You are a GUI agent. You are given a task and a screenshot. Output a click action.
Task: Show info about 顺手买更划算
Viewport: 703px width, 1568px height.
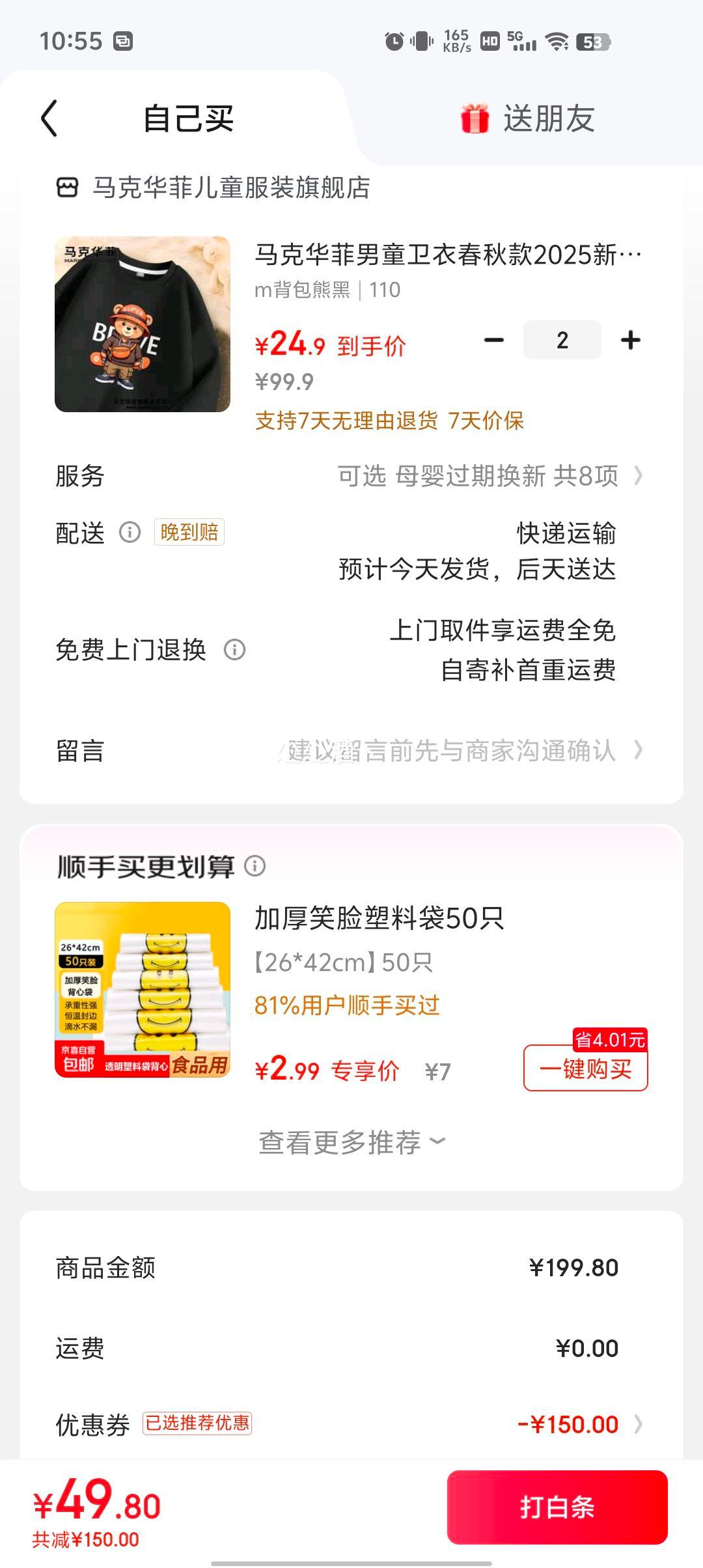(x=255, y=866)
